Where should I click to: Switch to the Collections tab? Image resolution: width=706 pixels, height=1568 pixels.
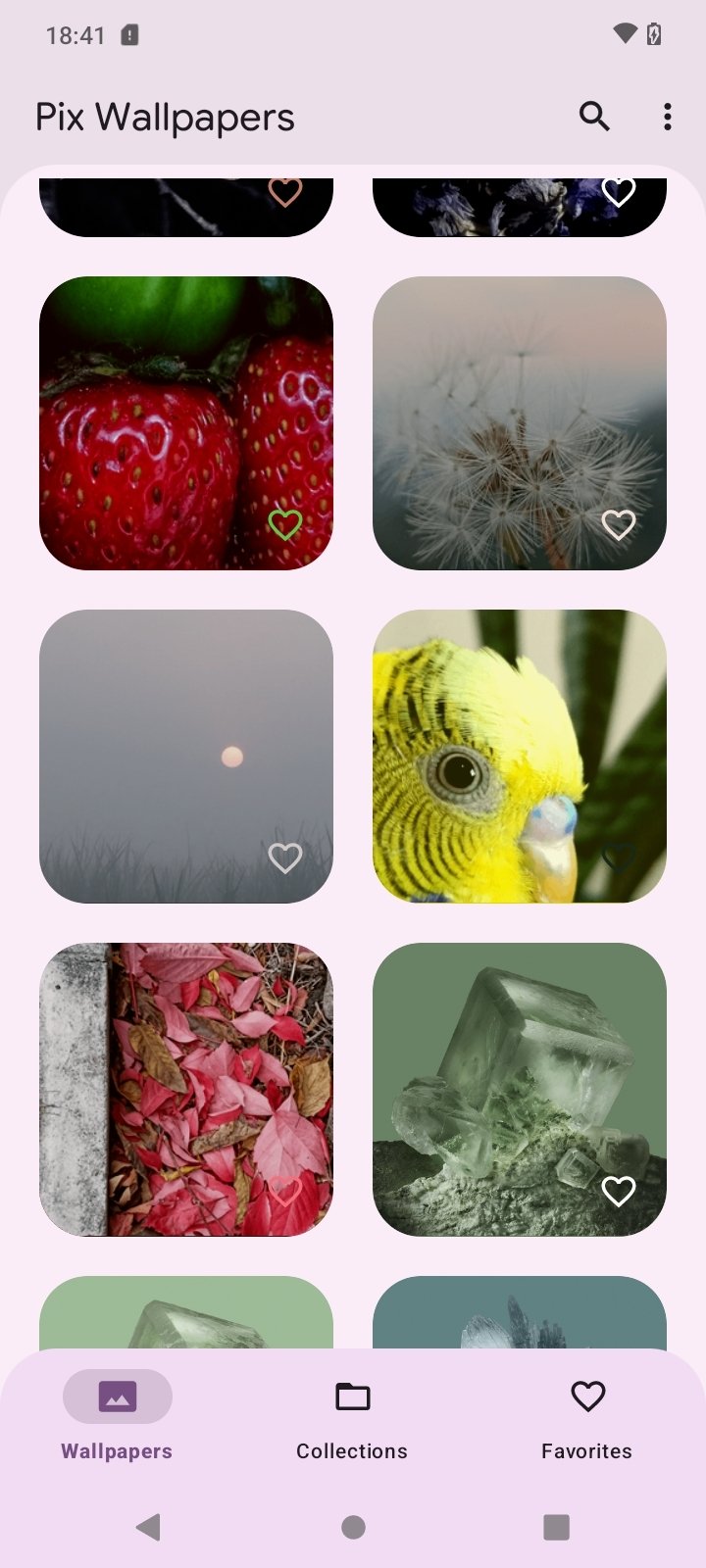point(351,1421)
